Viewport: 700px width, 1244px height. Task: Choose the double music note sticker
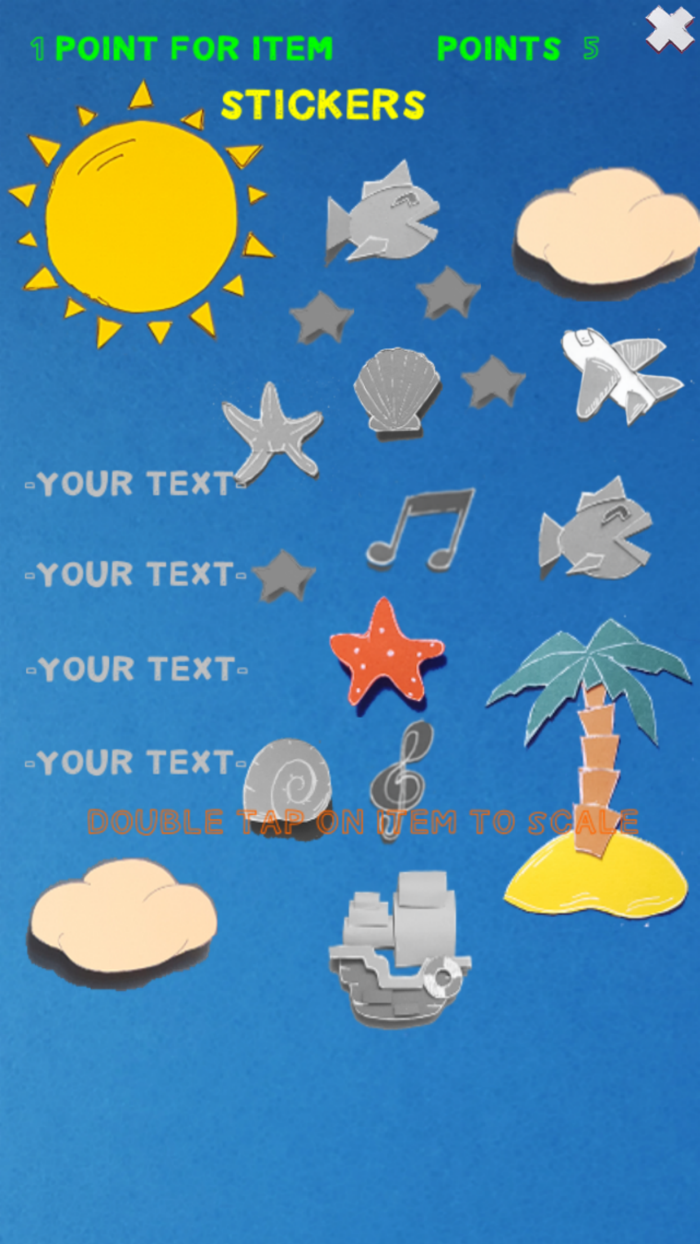click(420, 529)
